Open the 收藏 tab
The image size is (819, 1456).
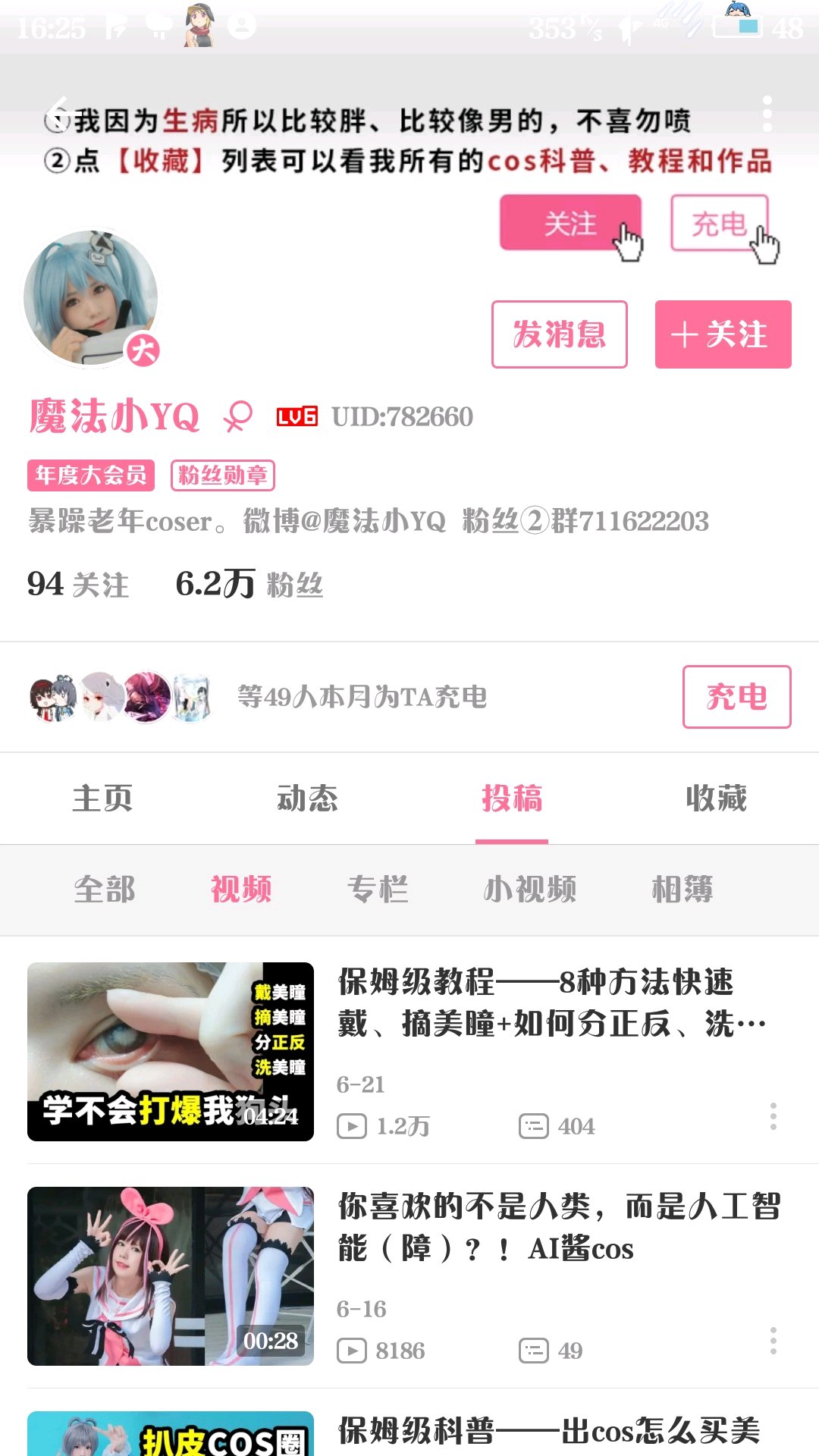(x=716, y=799)
